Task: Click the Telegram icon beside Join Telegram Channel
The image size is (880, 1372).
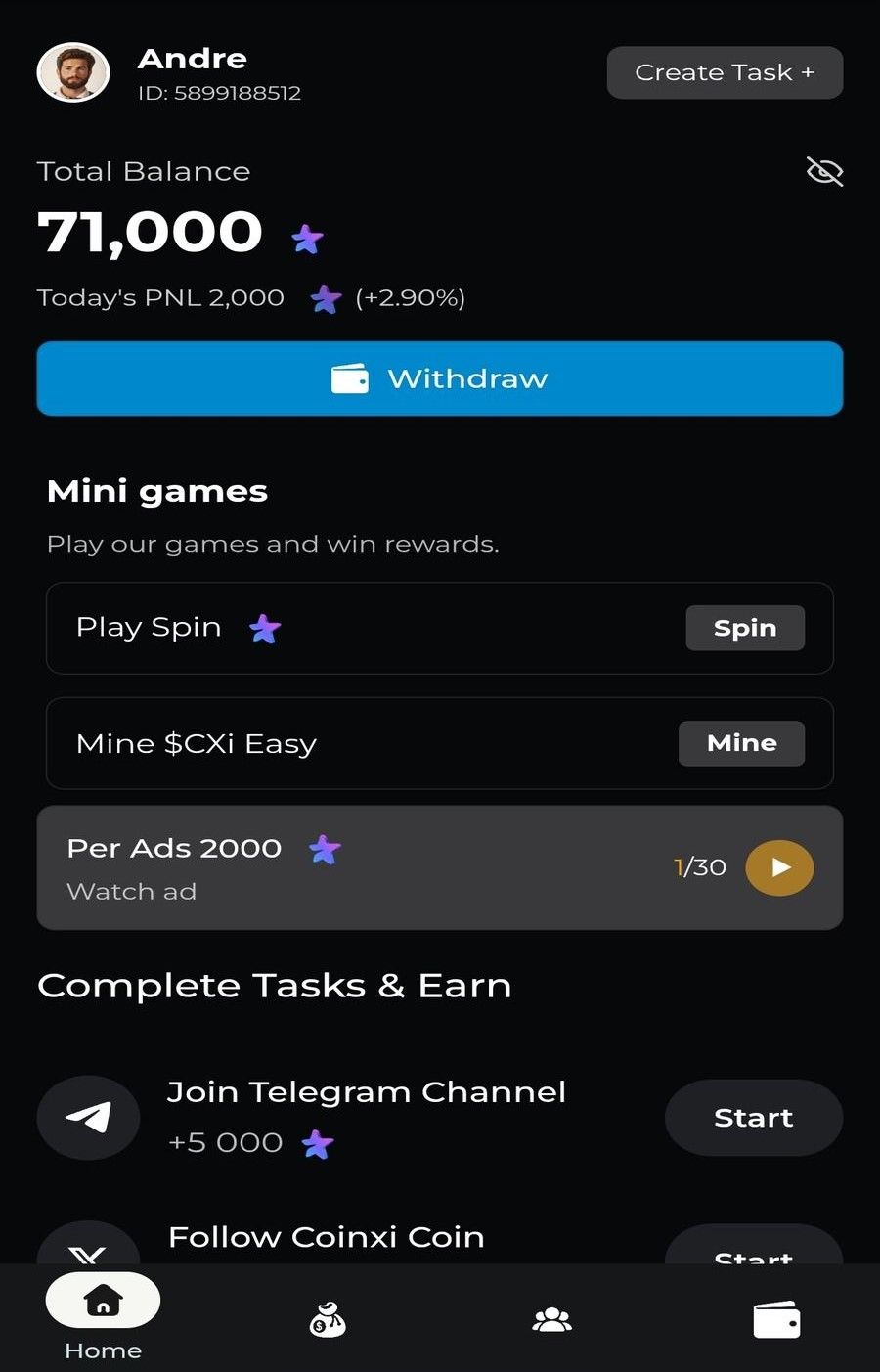Action: pos(88,1118)
